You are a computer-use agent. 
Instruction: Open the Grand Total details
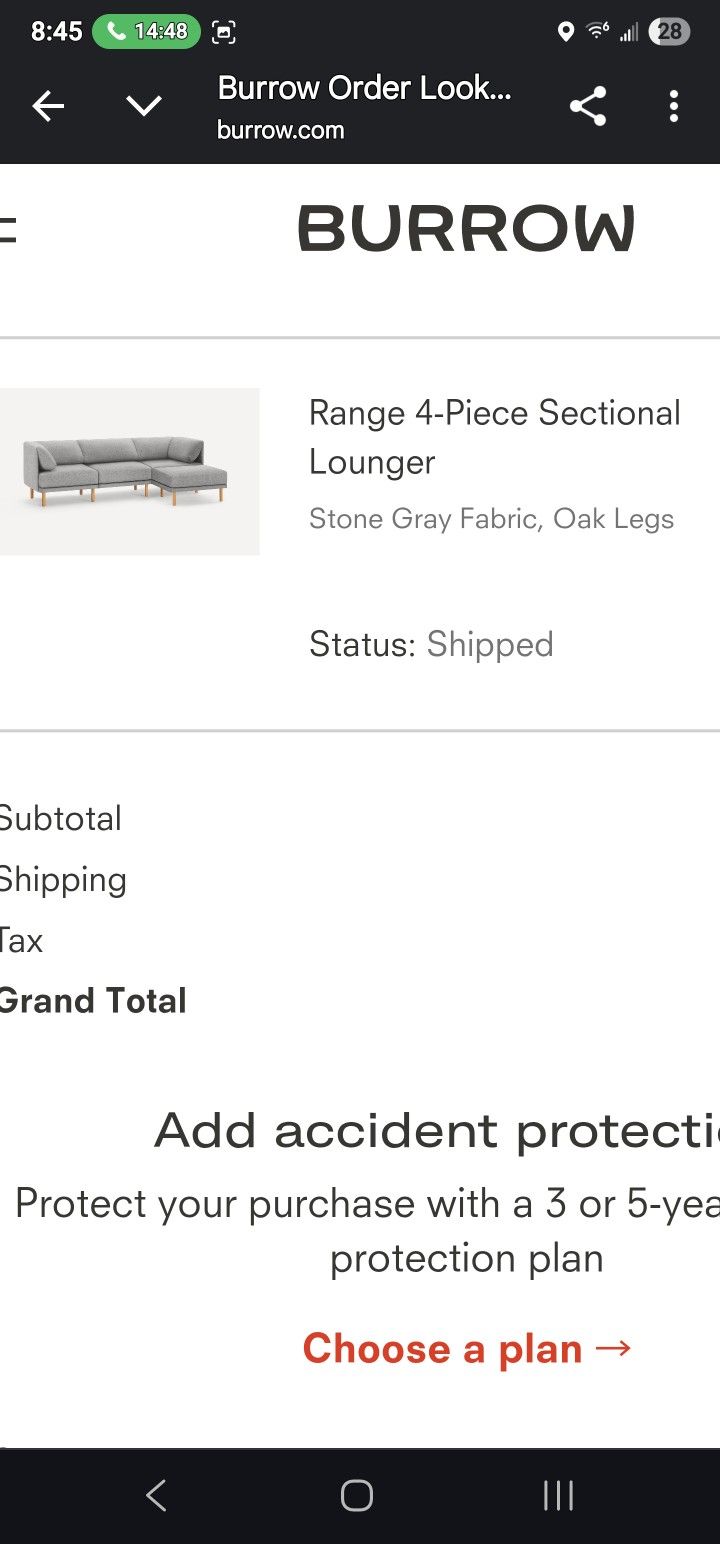point(93,1001)
